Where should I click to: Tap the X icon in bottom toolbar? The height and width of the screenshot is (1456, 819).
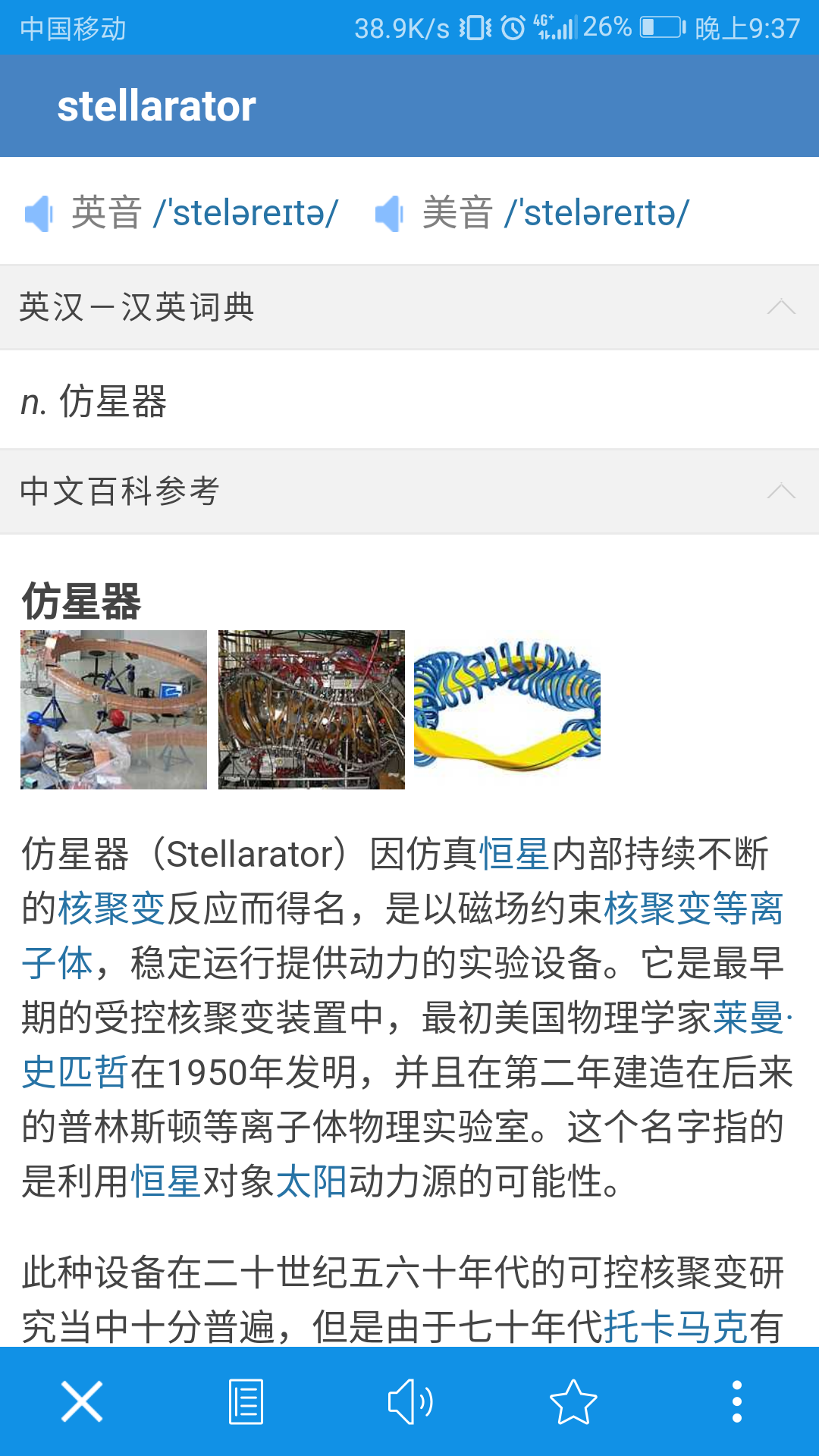click(x=81, y=1404)
